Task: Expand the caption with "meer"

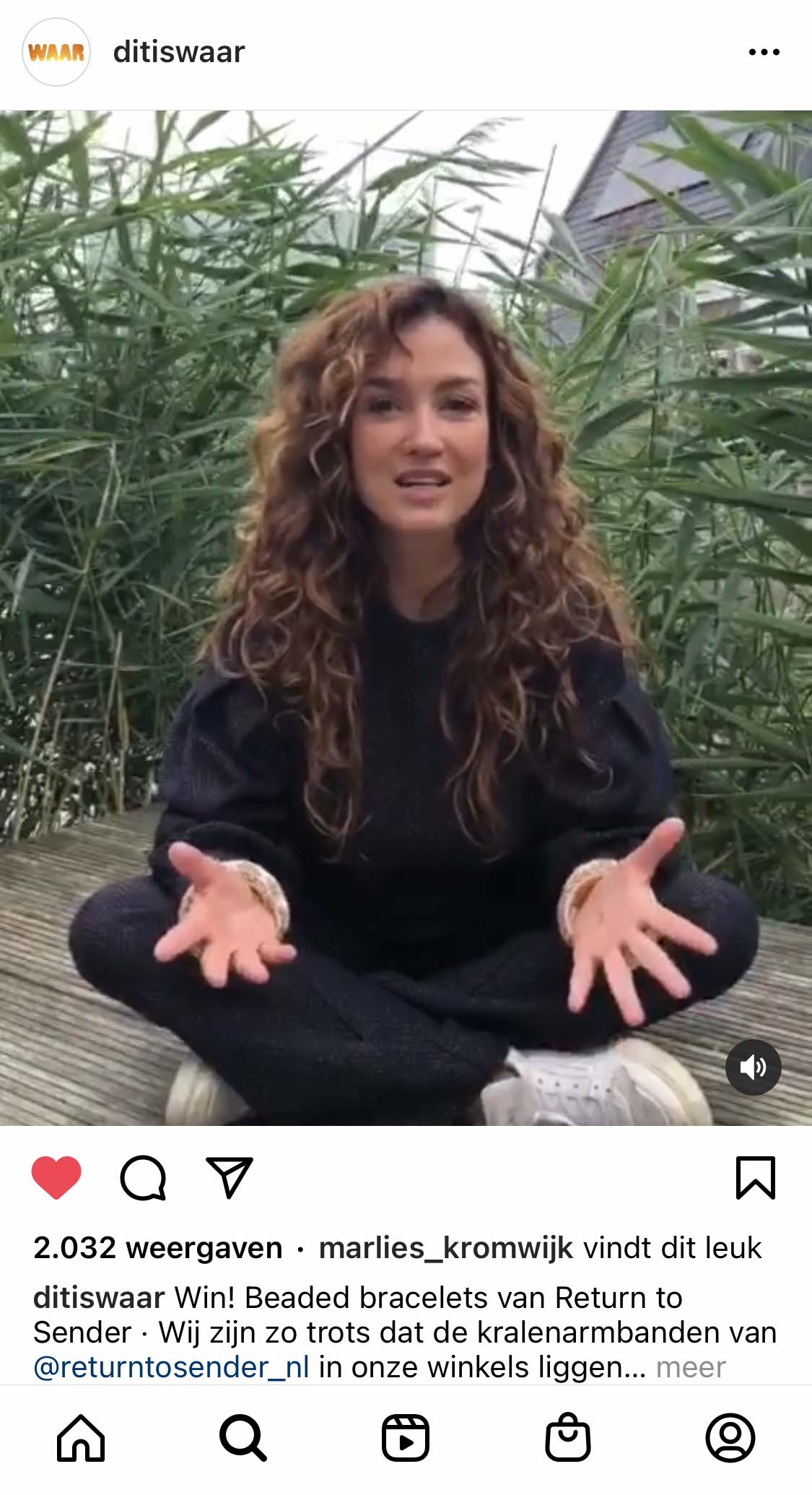Action: tap(691, 1367)
